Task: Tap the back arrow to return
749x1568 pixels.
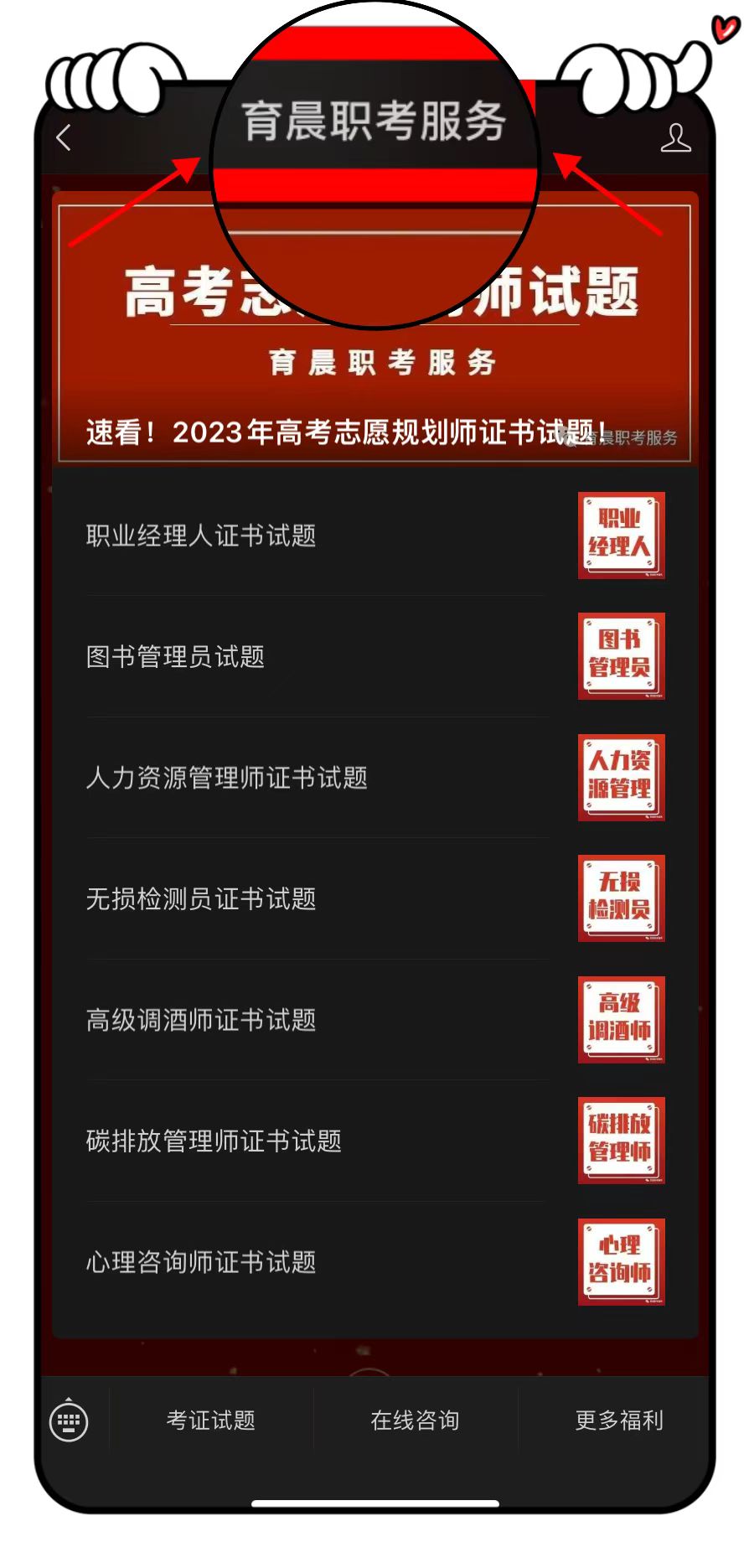Action: pyautogui.click(x=63, y=137)
